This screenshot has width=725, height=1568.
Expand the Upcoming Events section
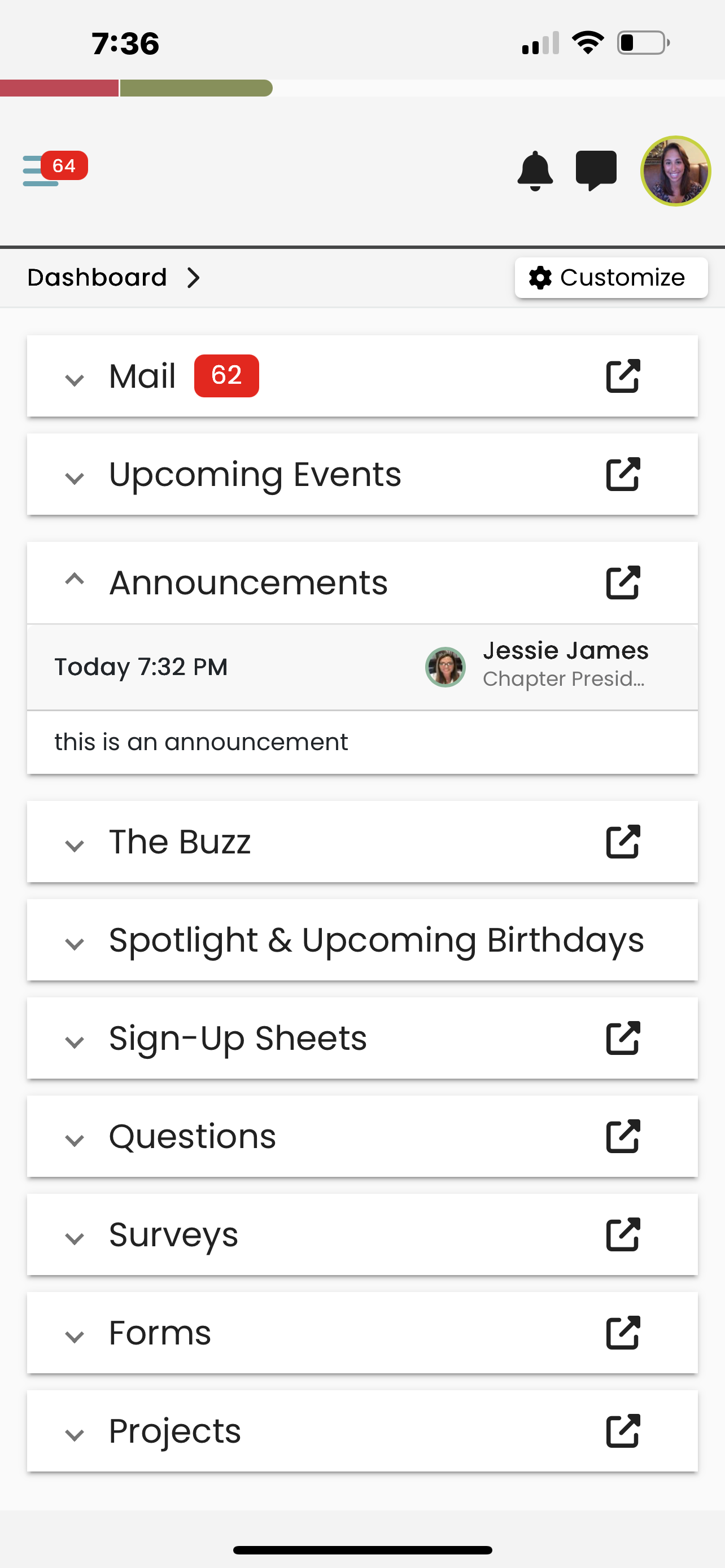click(75, 478)
